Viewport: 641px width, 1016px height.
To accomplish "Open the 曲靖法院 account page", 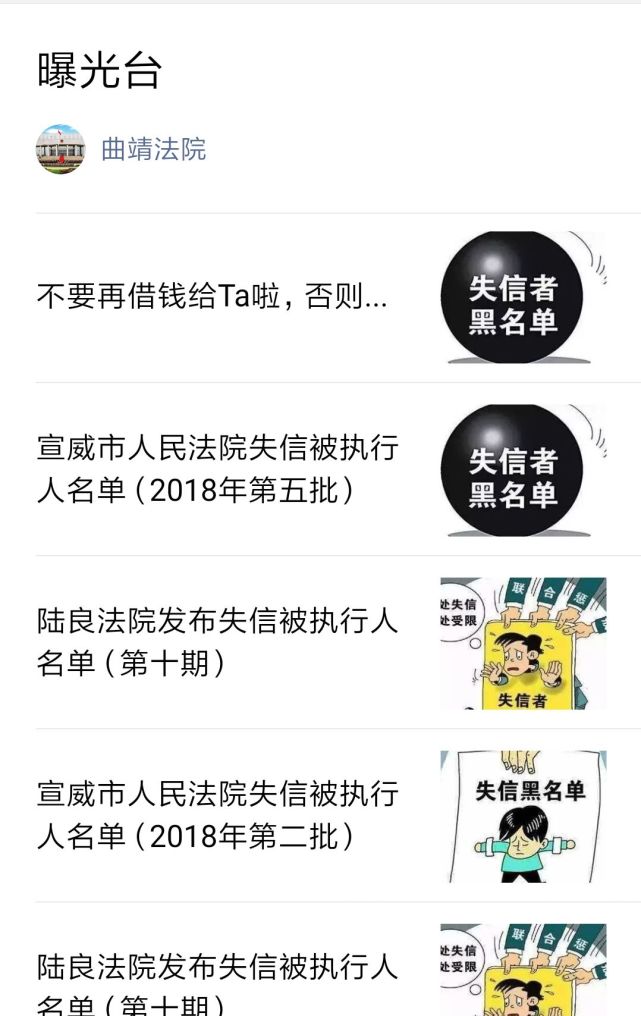I will 153,150.
